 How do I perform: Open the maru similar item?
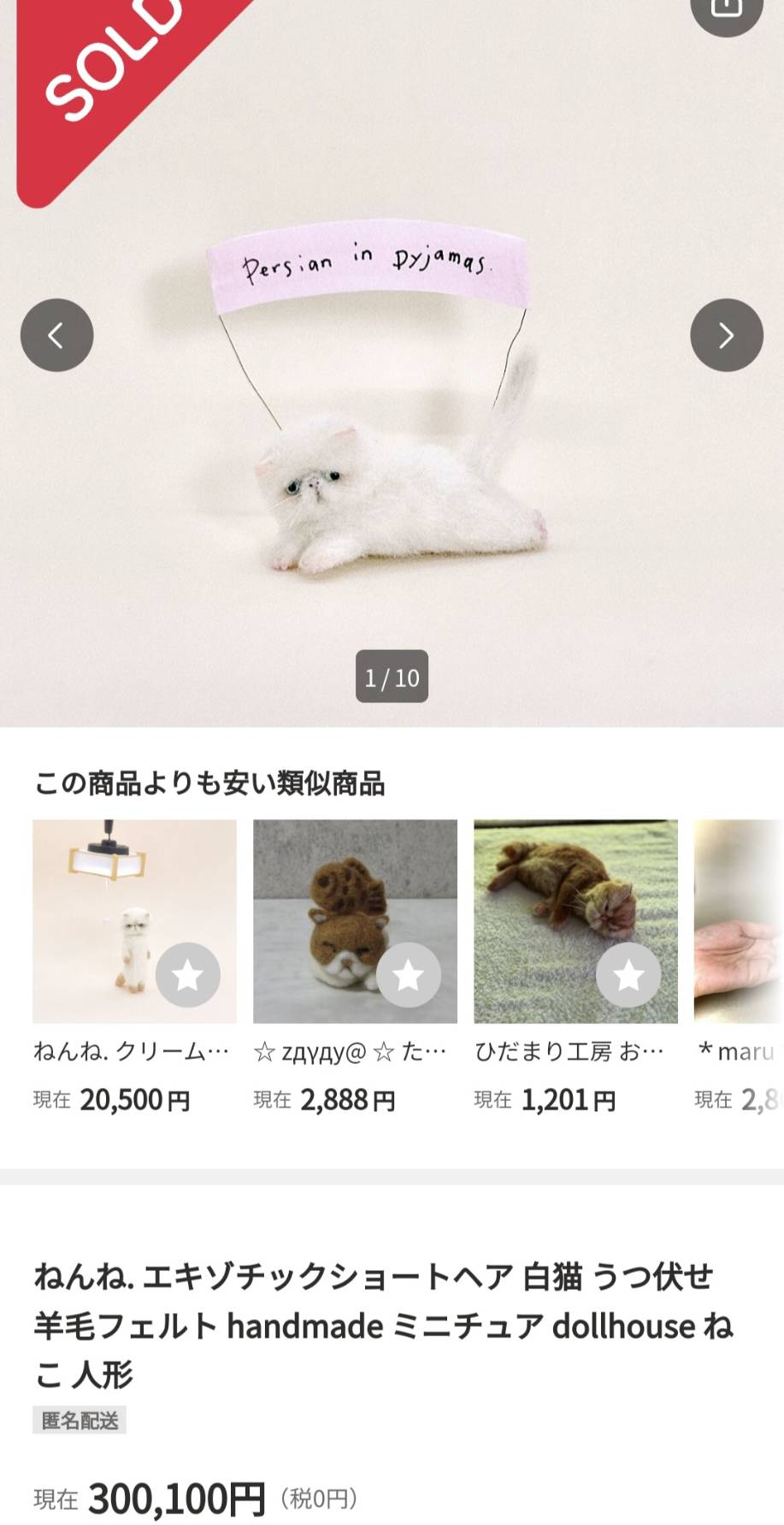pos(740,922)
